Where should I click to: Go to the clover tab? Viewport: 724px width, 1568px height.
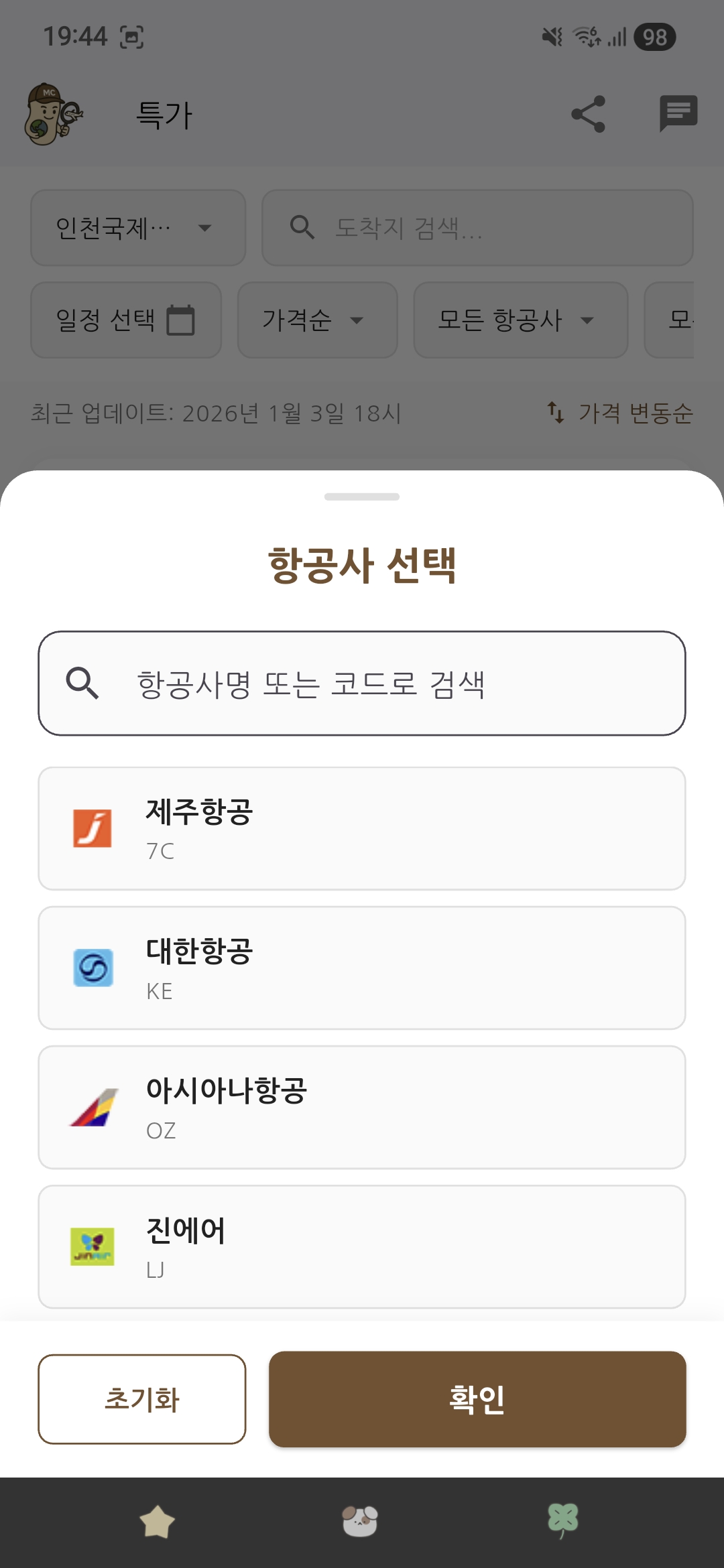(x=563, y=1521)
